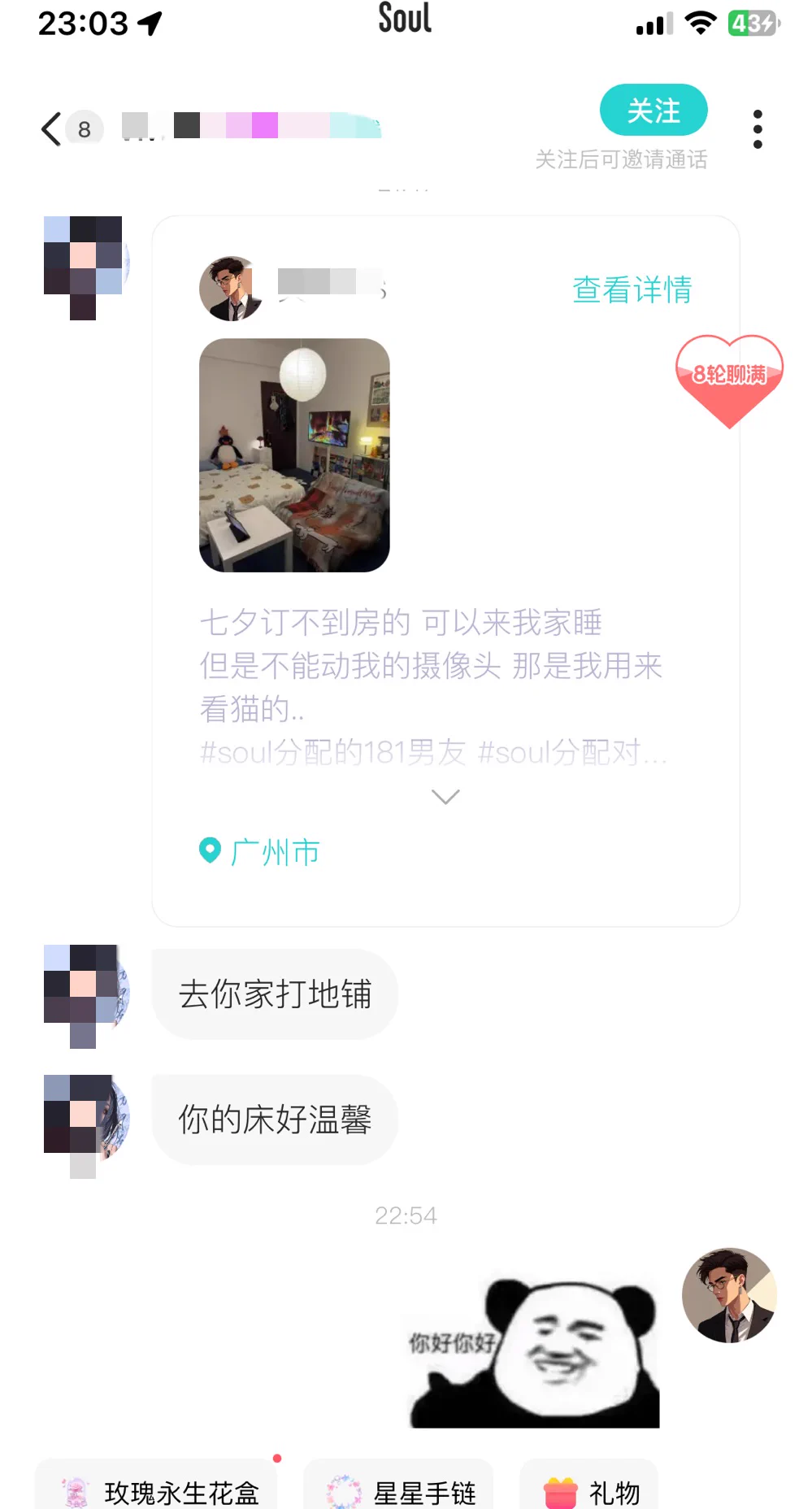The image size is (812, 1509).
Task: Open the panda 你好你好 sticker
Action: click(534, 1351)
